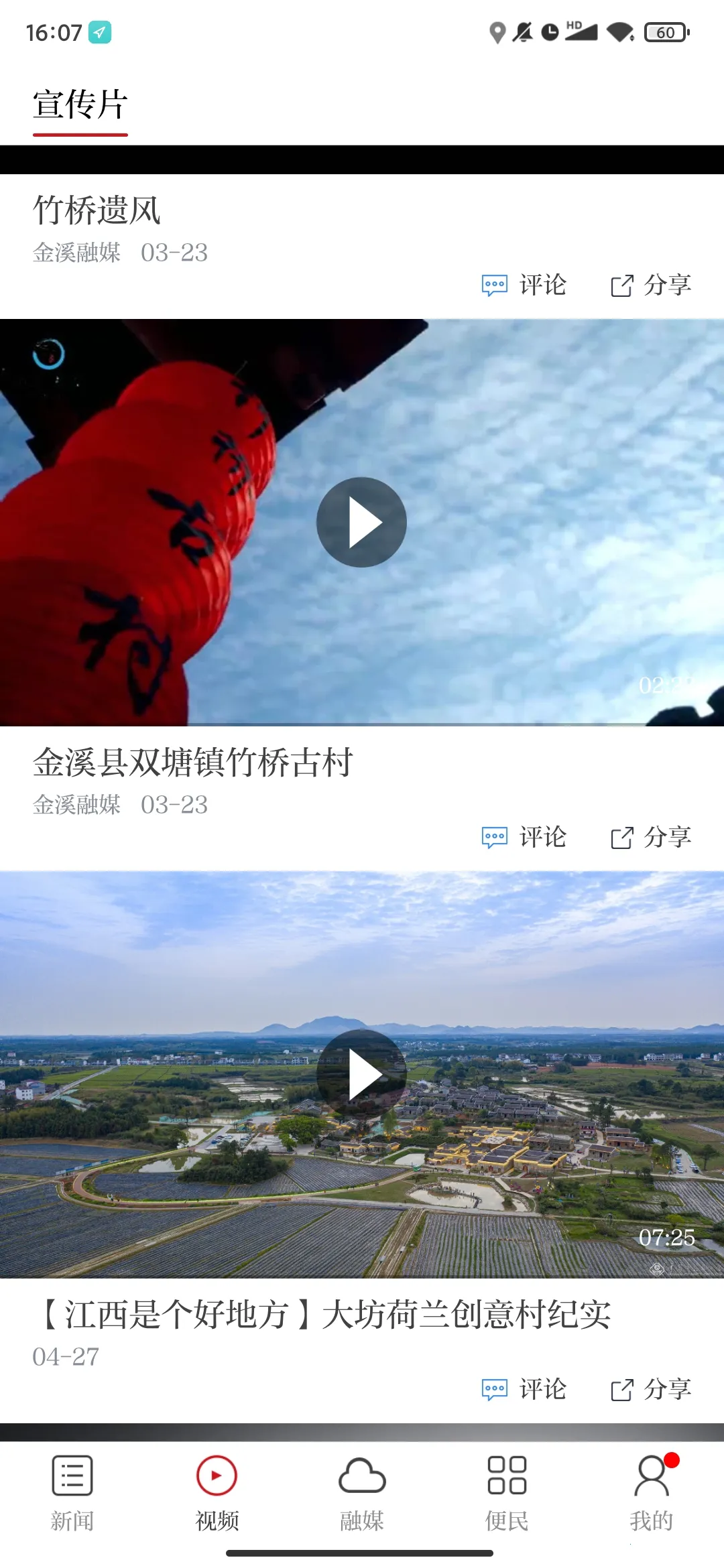Tap the 大坊荷兰创意村 aerial video thumbnail

tap(362, 1072)
